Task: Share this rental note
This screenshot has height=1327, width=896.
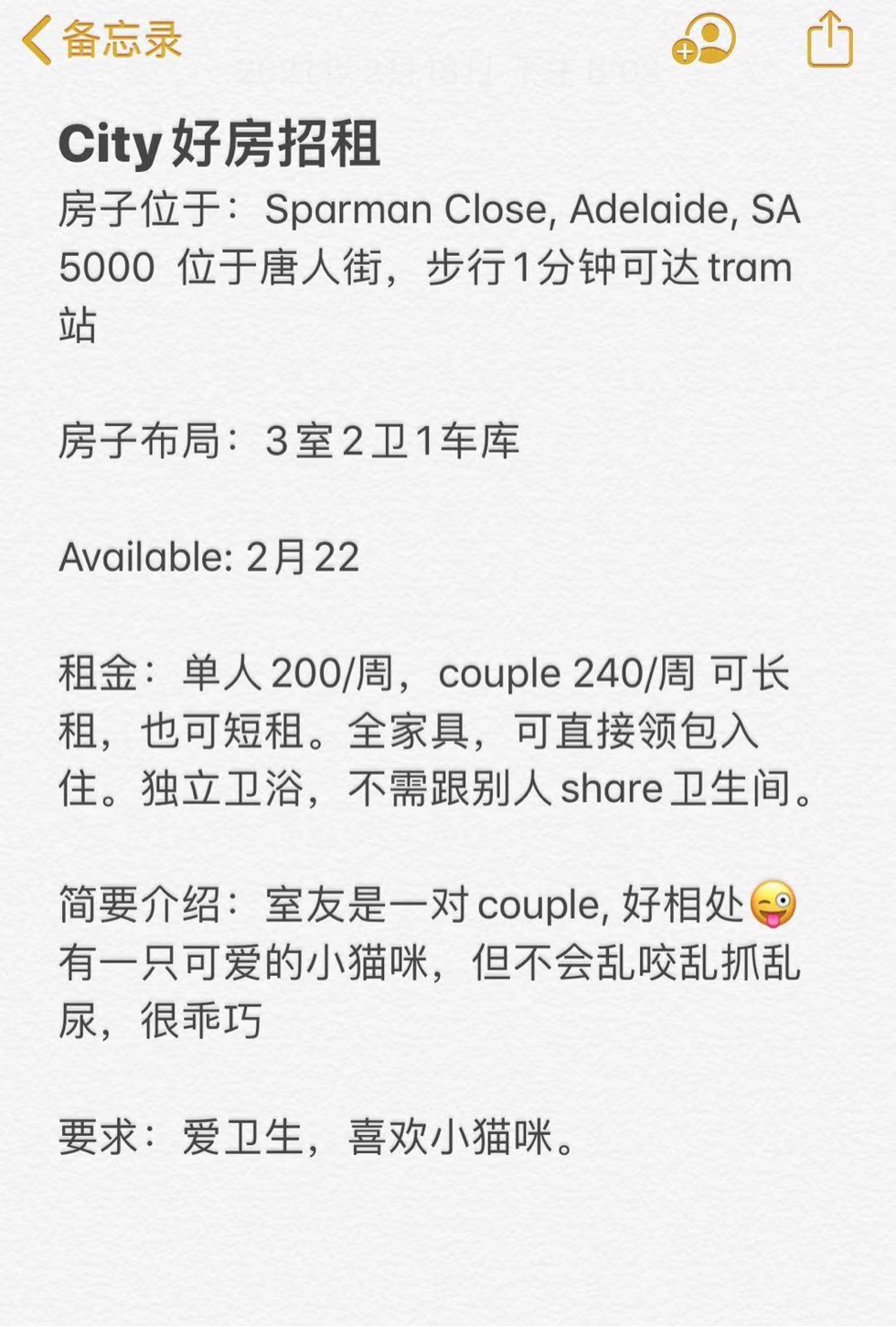Action: click(829, 39)
